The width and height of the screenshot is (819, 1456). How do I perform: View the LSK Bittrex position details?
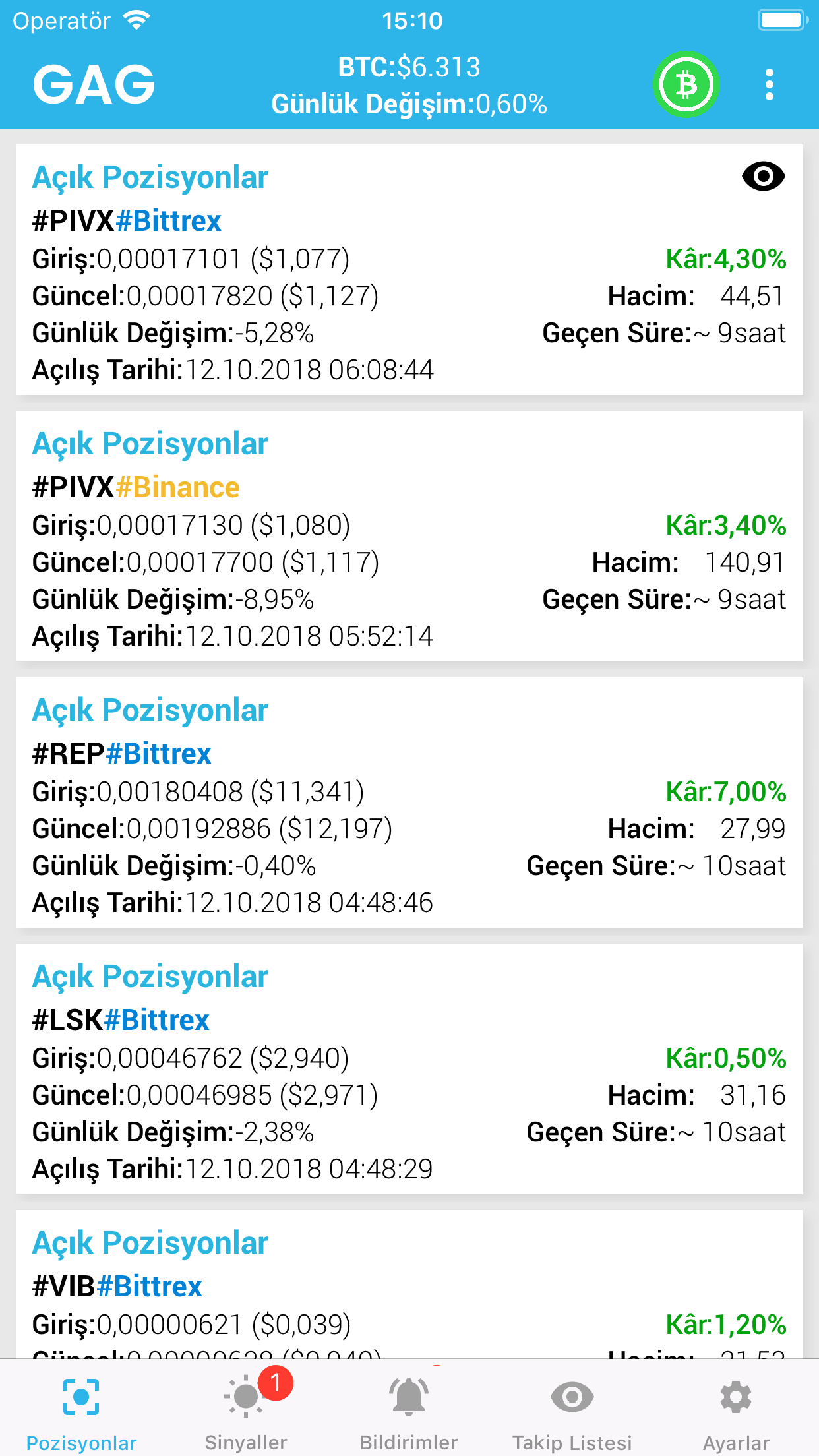pyautogui.click(x=409, y=1070)
